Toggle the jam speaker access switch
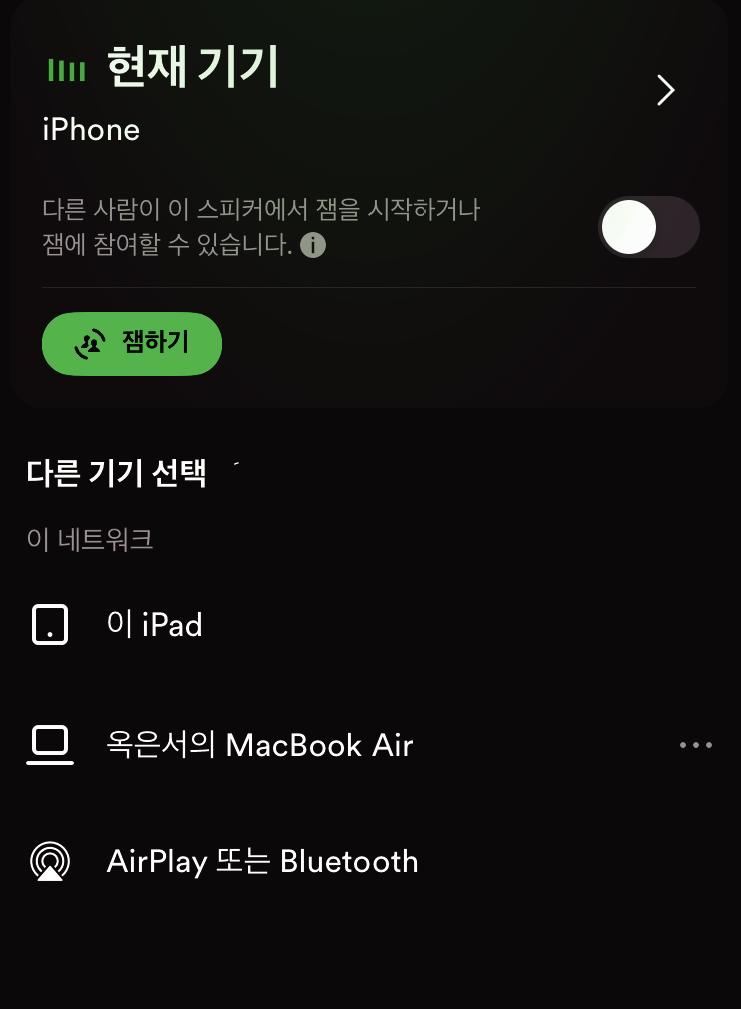The height and width of the screenshot is (1009, 741). pos(648,227)
